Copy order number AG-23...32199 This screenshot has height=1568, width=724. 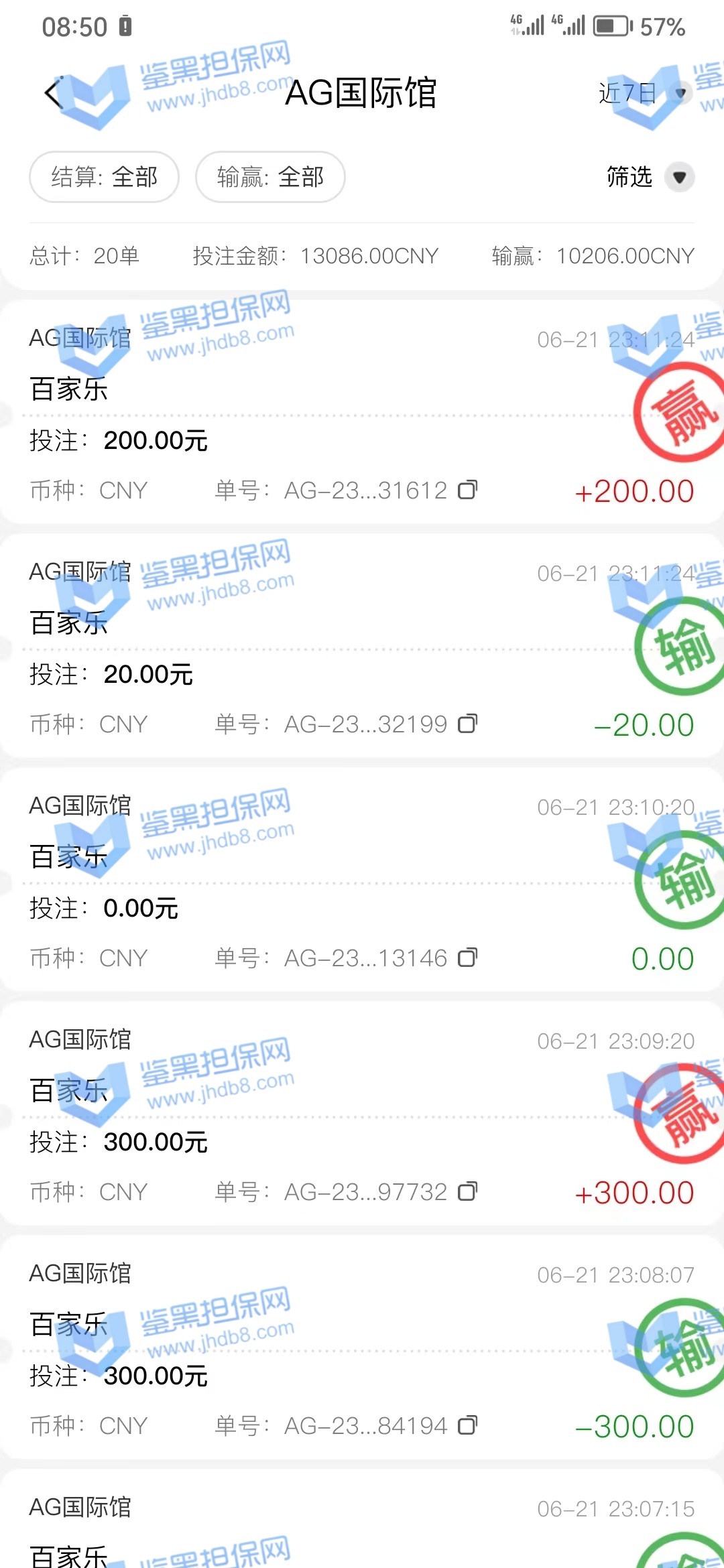point(467,724)
